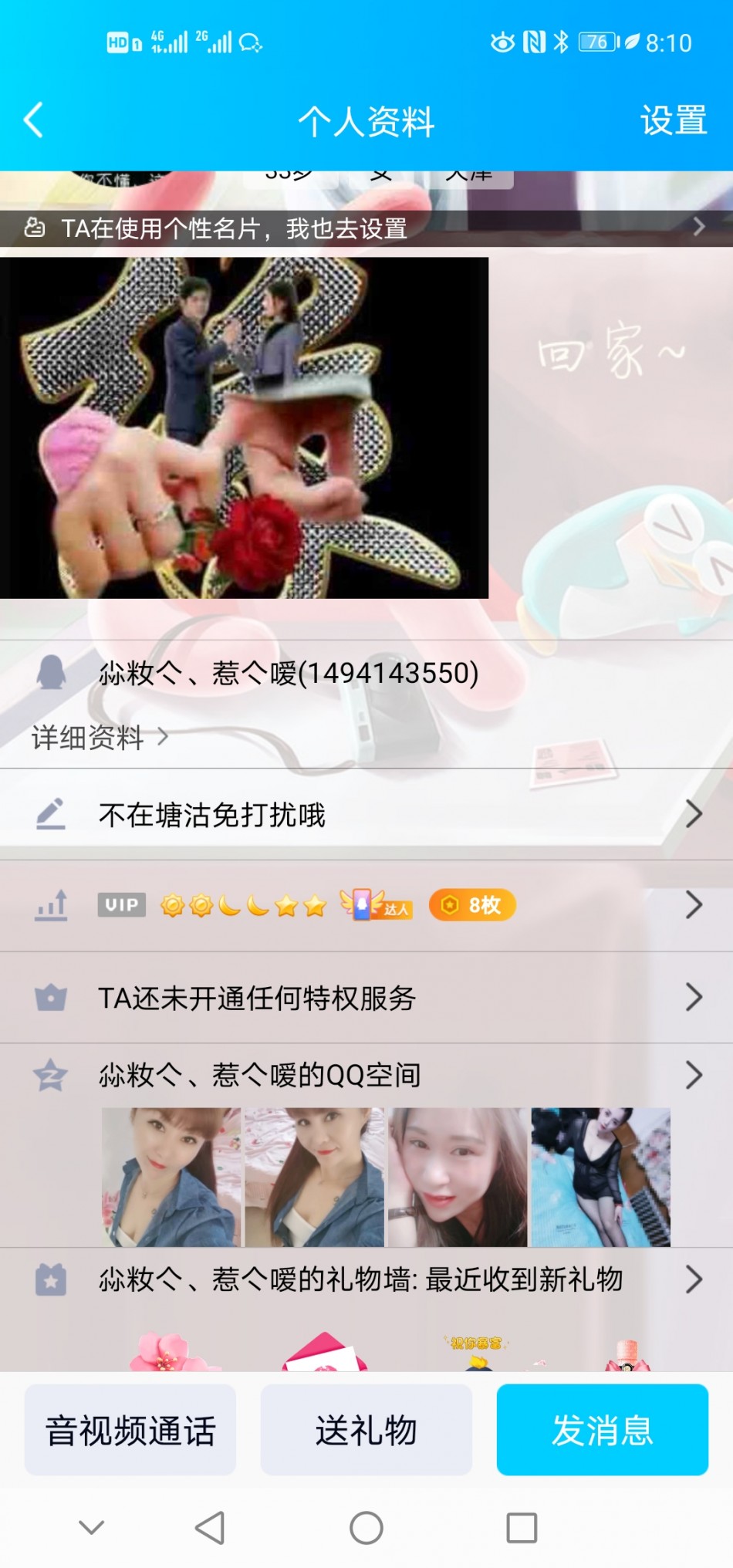733x1568 pixels.
Task: Start an 音视频通话 call
Action: (130, 1430)
